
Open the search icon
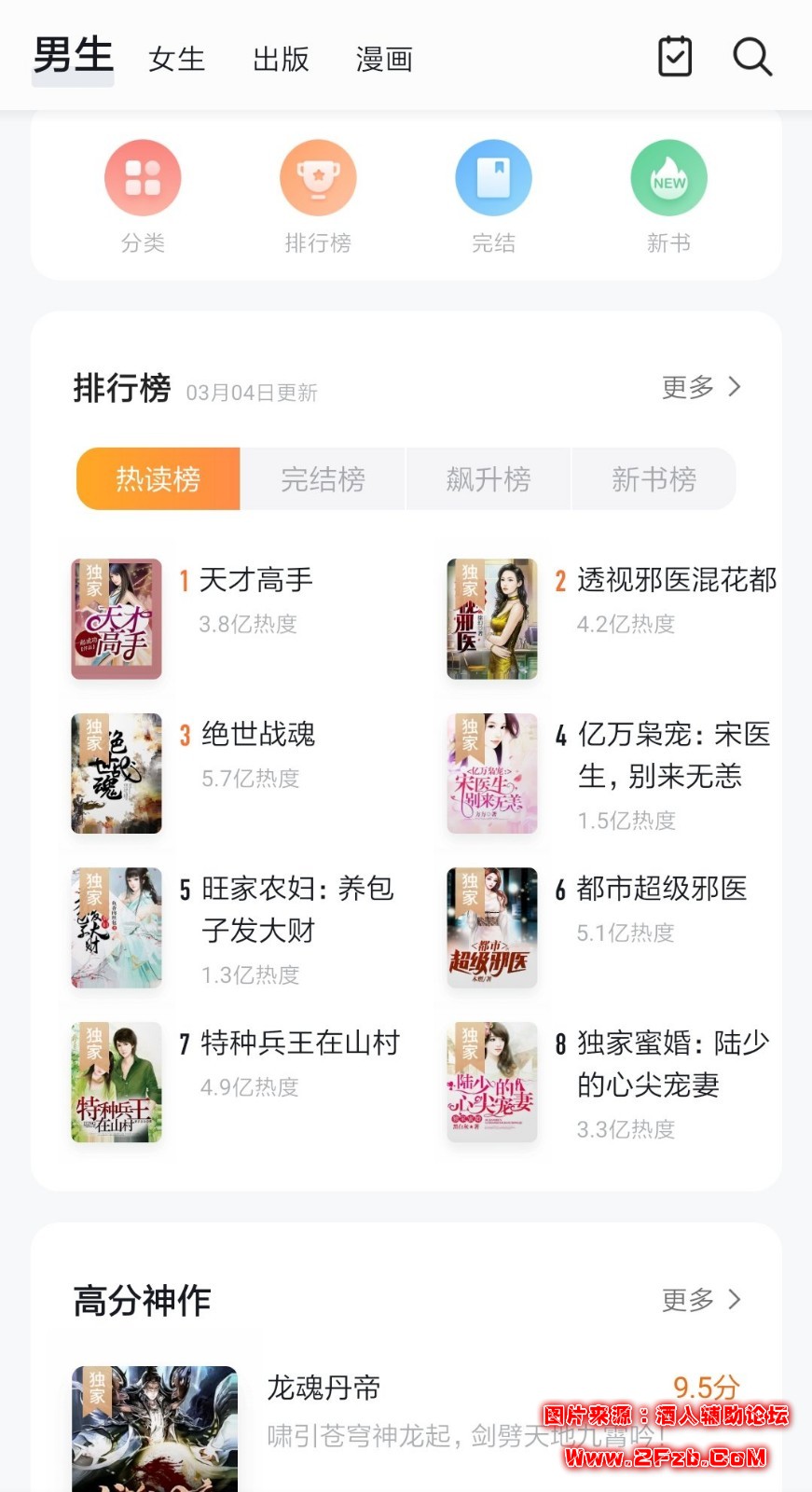[751, 57]
